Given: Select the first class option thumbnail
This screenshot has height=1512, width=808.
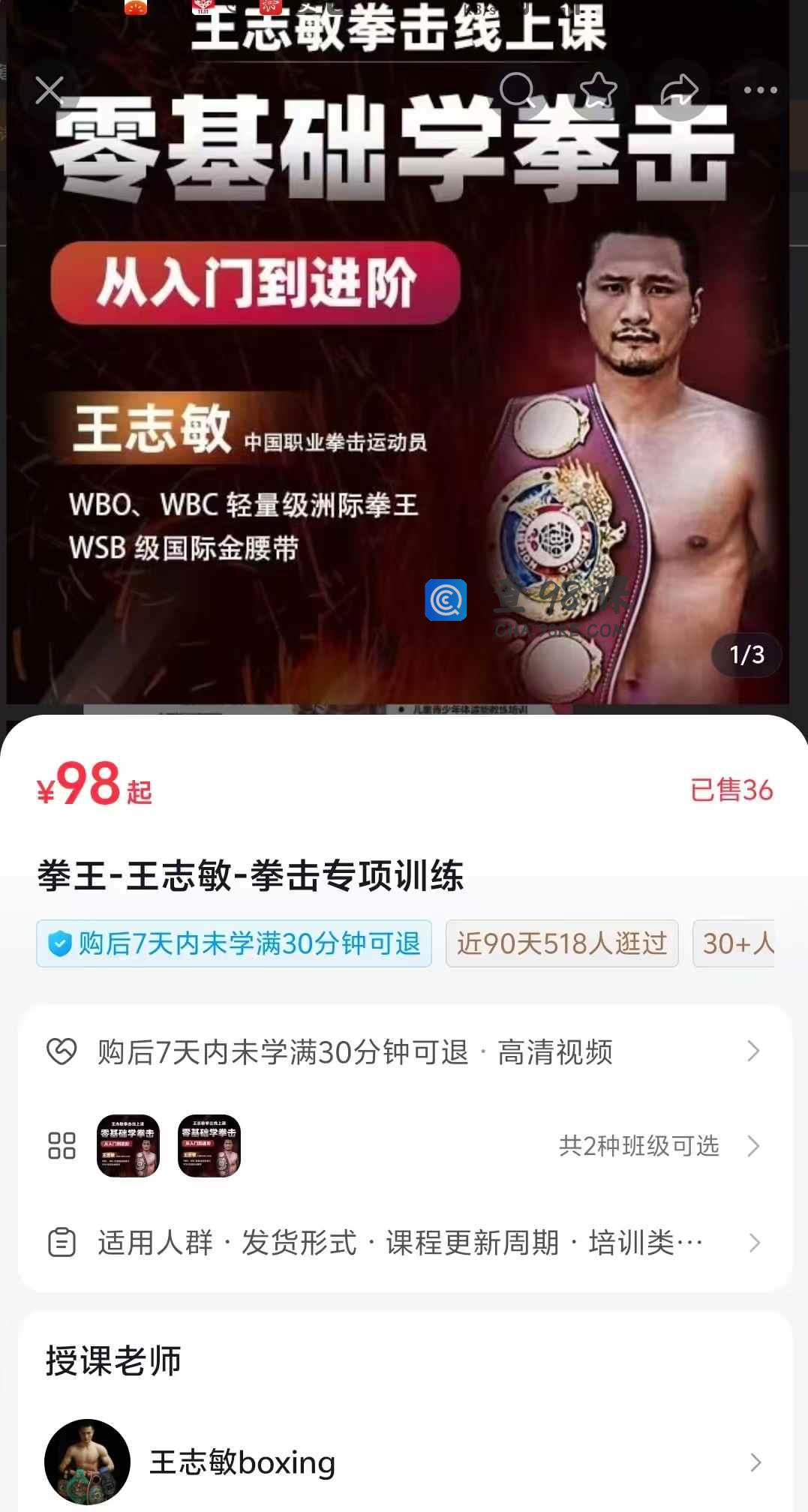Looking at the screenshot, I should [128, 1146].
